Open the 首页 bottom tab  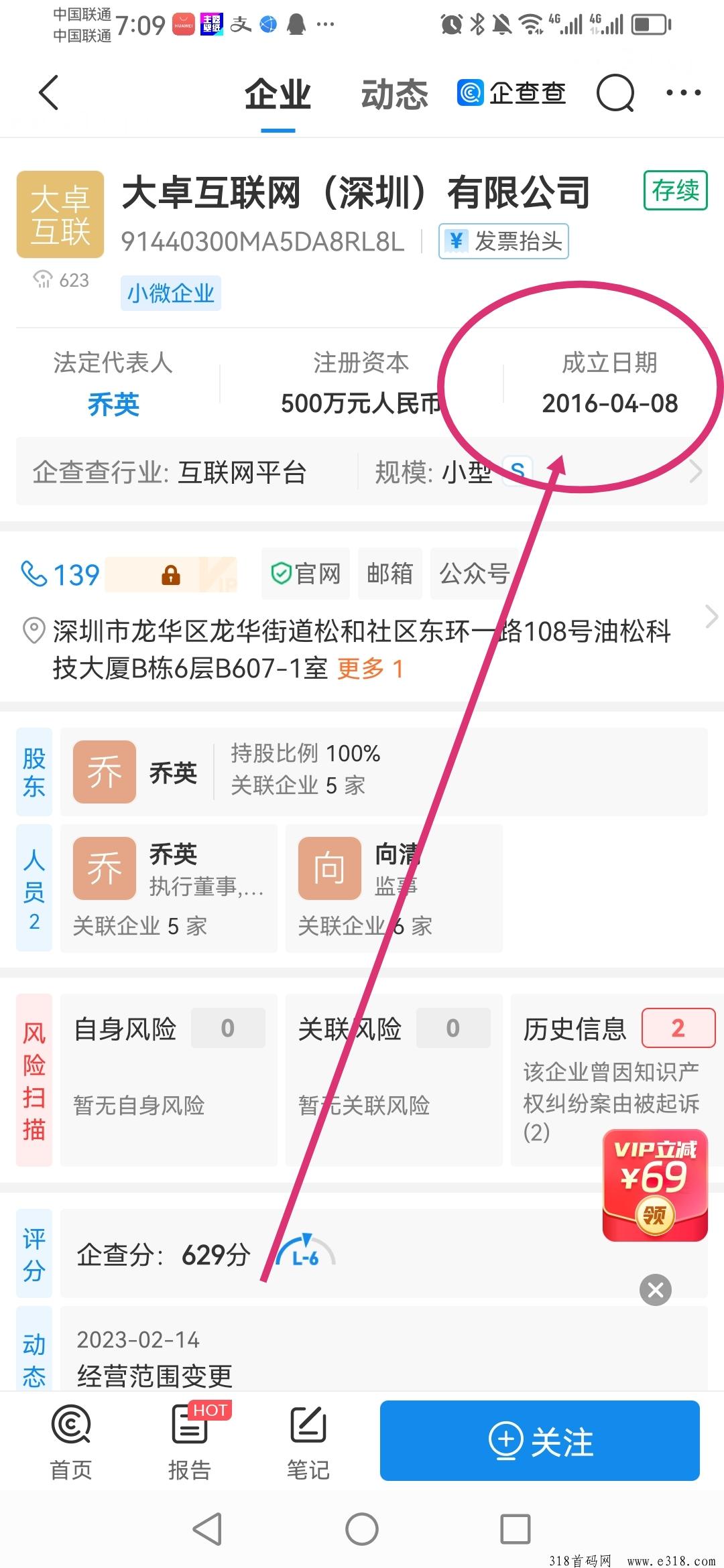71,1442
